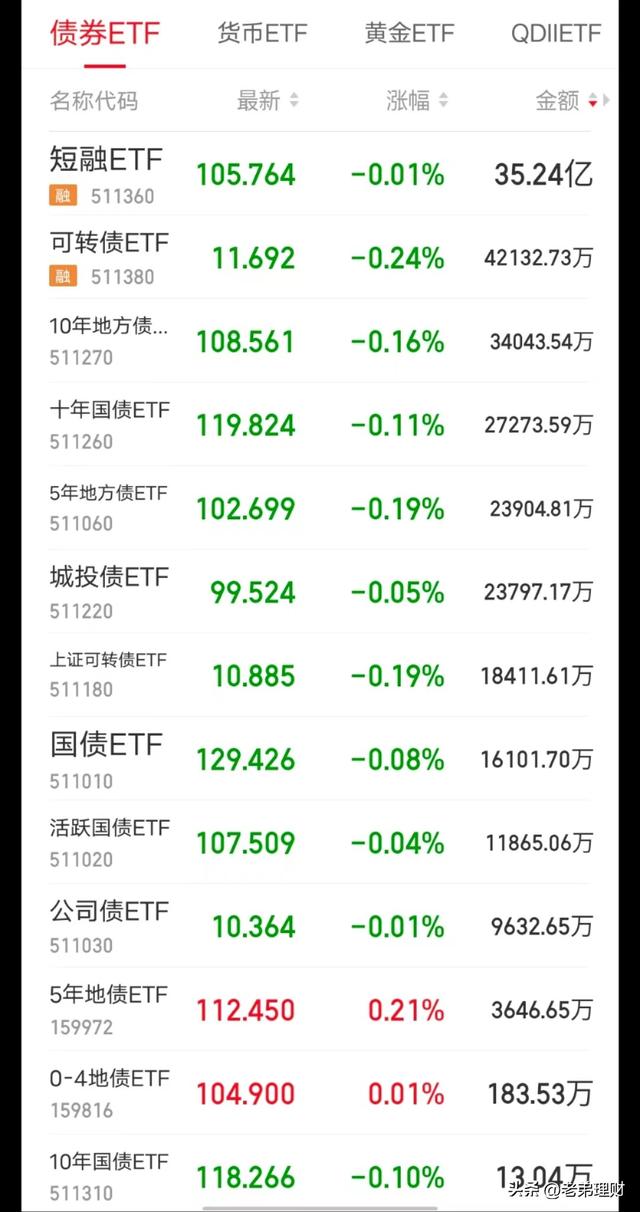
Task: Tap the 活跃国债ETF 511020 row
Action: 110,842
